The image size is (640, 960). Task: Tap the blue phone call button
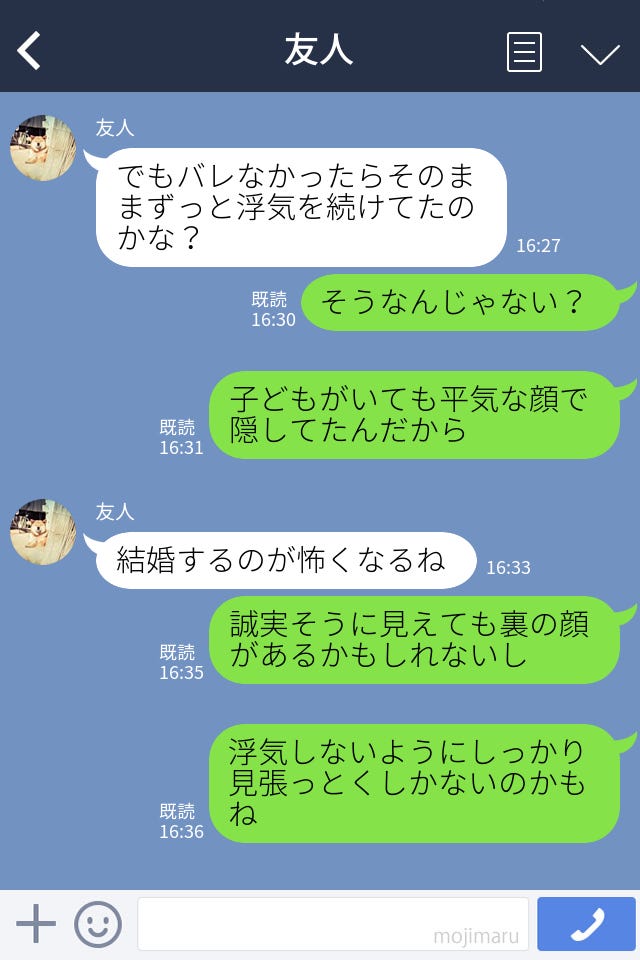pyautogui.click(x=586, y=923)
